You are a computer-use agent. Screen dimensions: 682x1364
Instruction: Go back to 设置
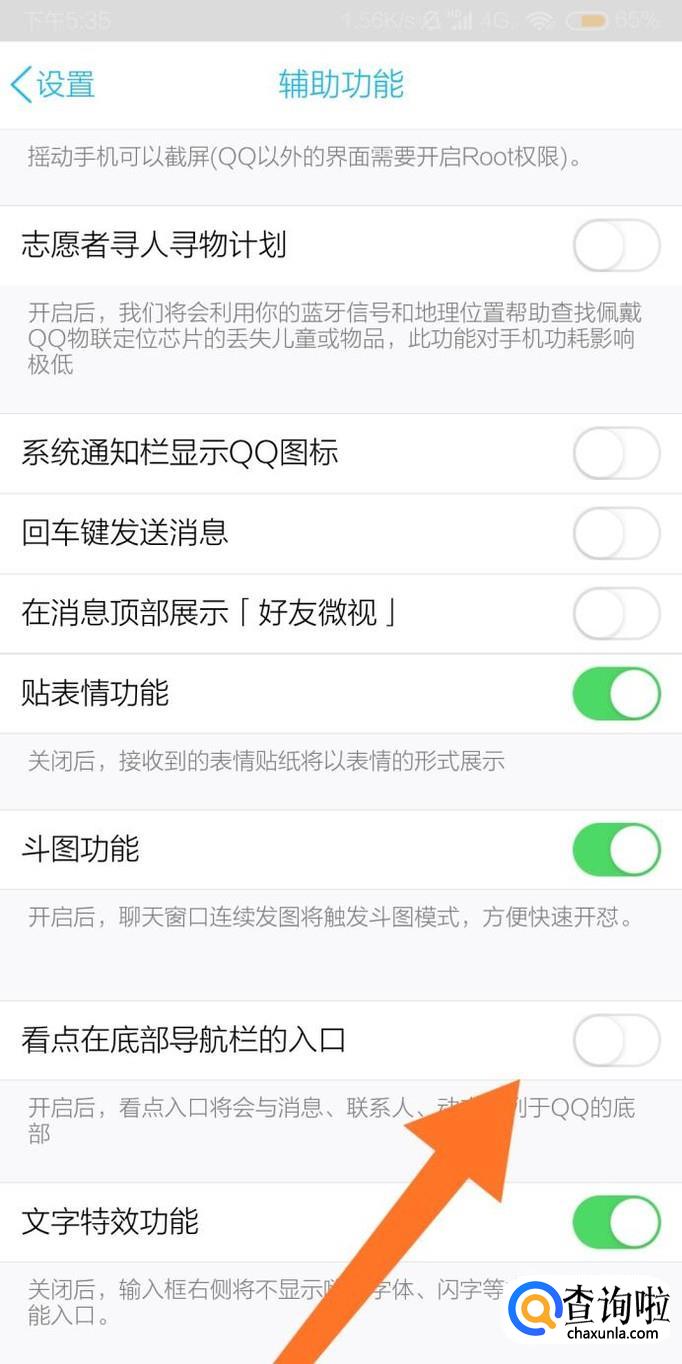[53, 84]
